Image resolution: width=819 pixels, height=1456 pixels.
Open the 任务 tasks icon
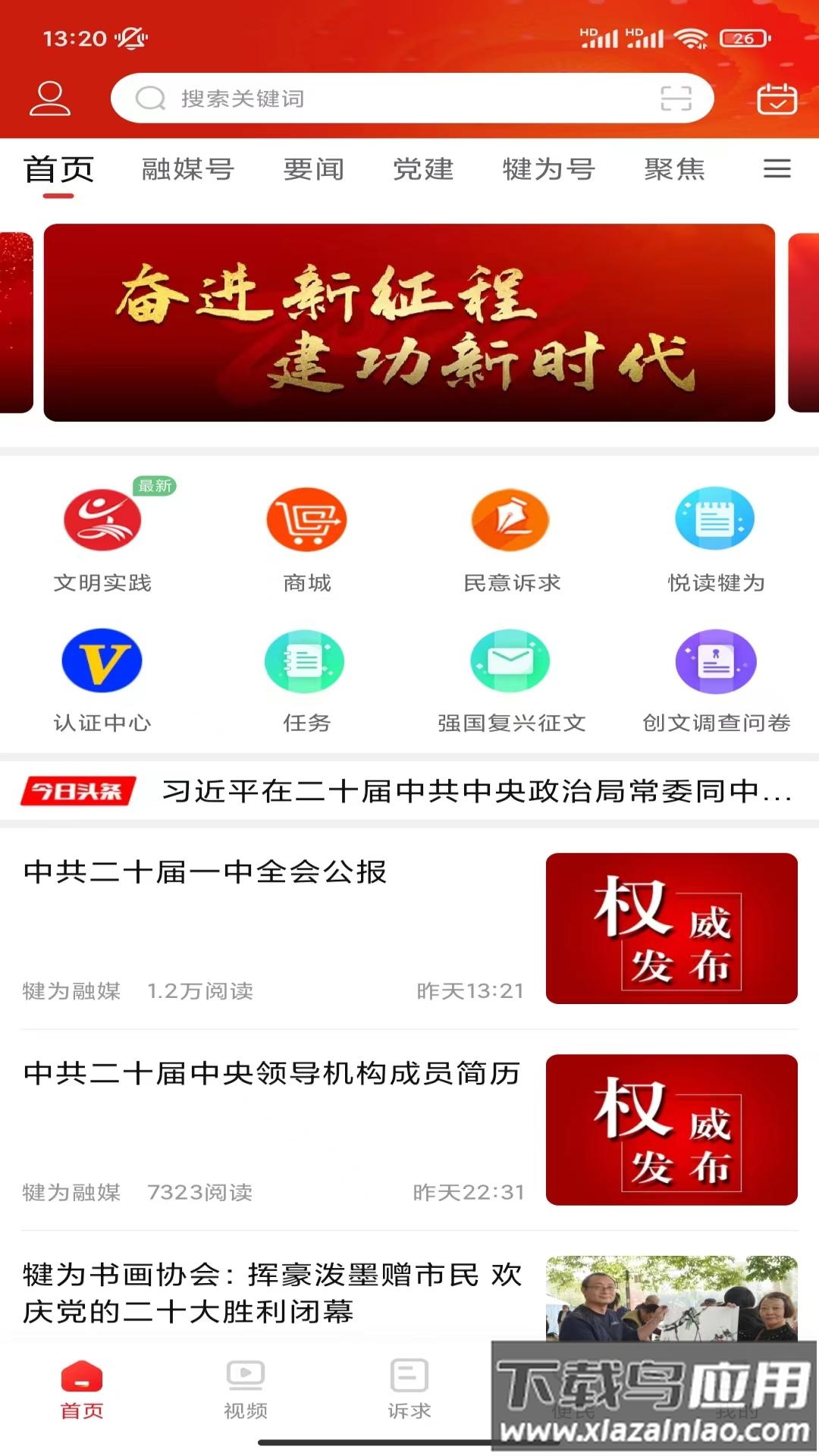[x=306, y=660]
